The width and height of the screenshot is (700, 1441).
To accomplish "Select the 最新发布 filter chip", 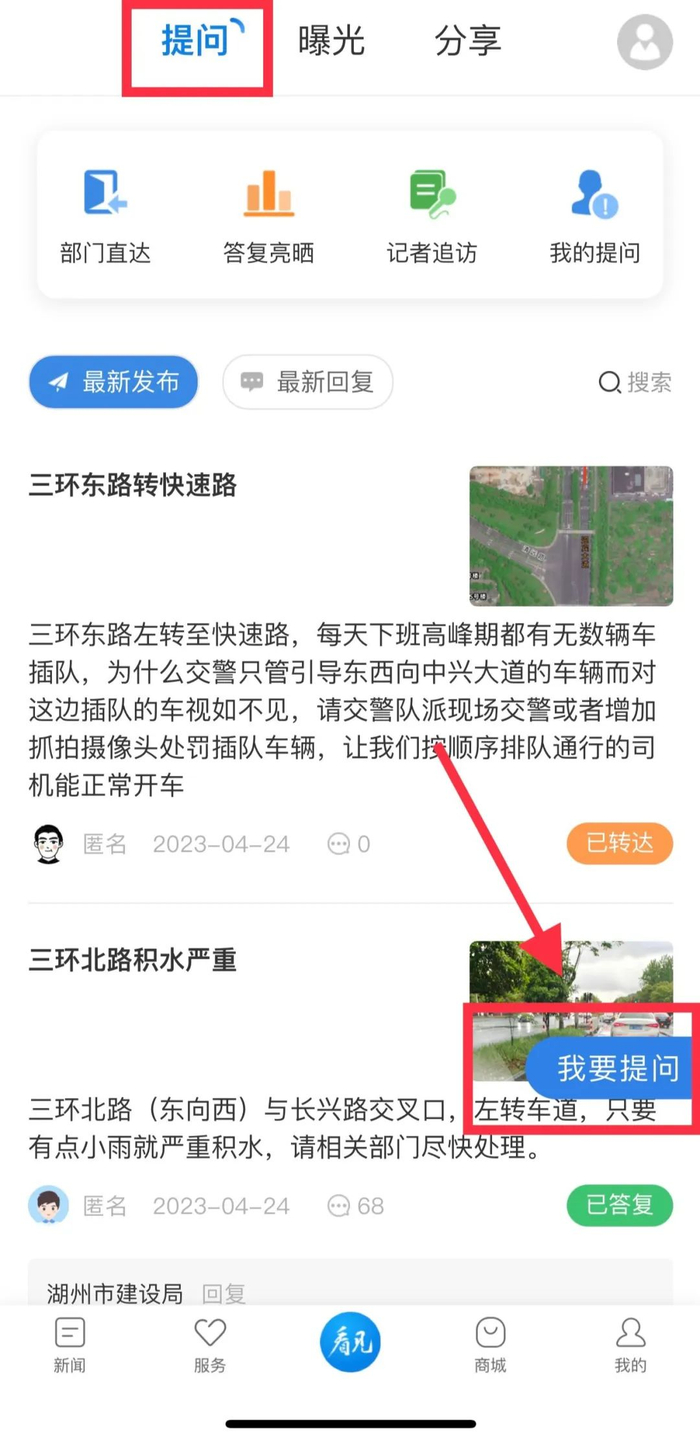I will point(113,382).
